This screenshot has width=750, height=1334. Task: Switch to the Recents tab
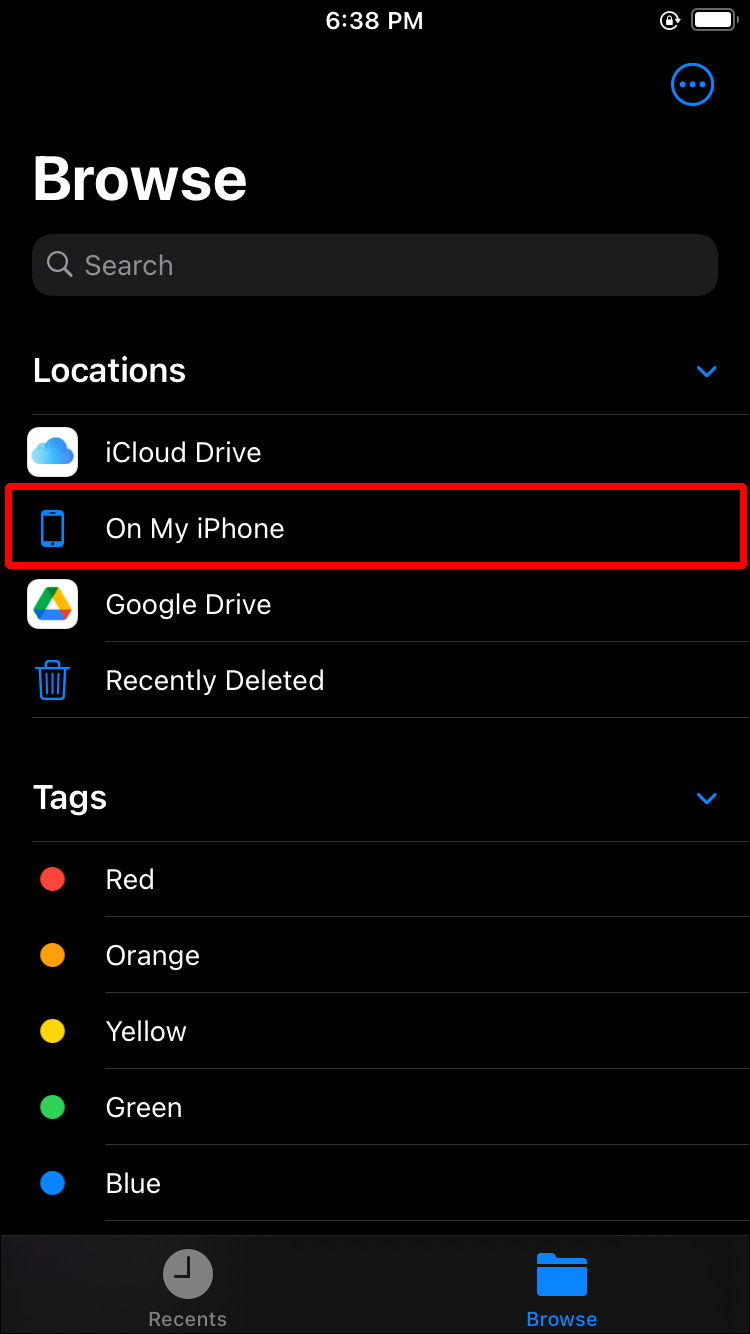tap(188, 1288)
